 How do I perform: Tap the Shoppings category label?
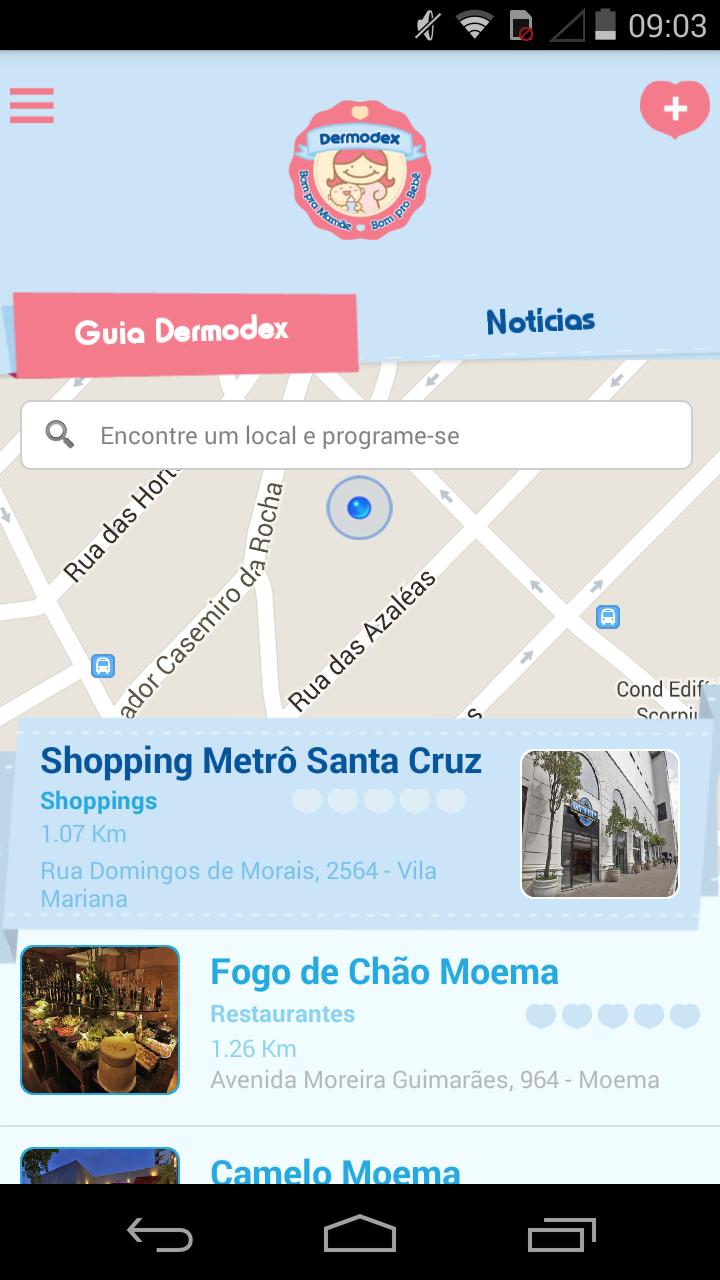click(98, 800)
